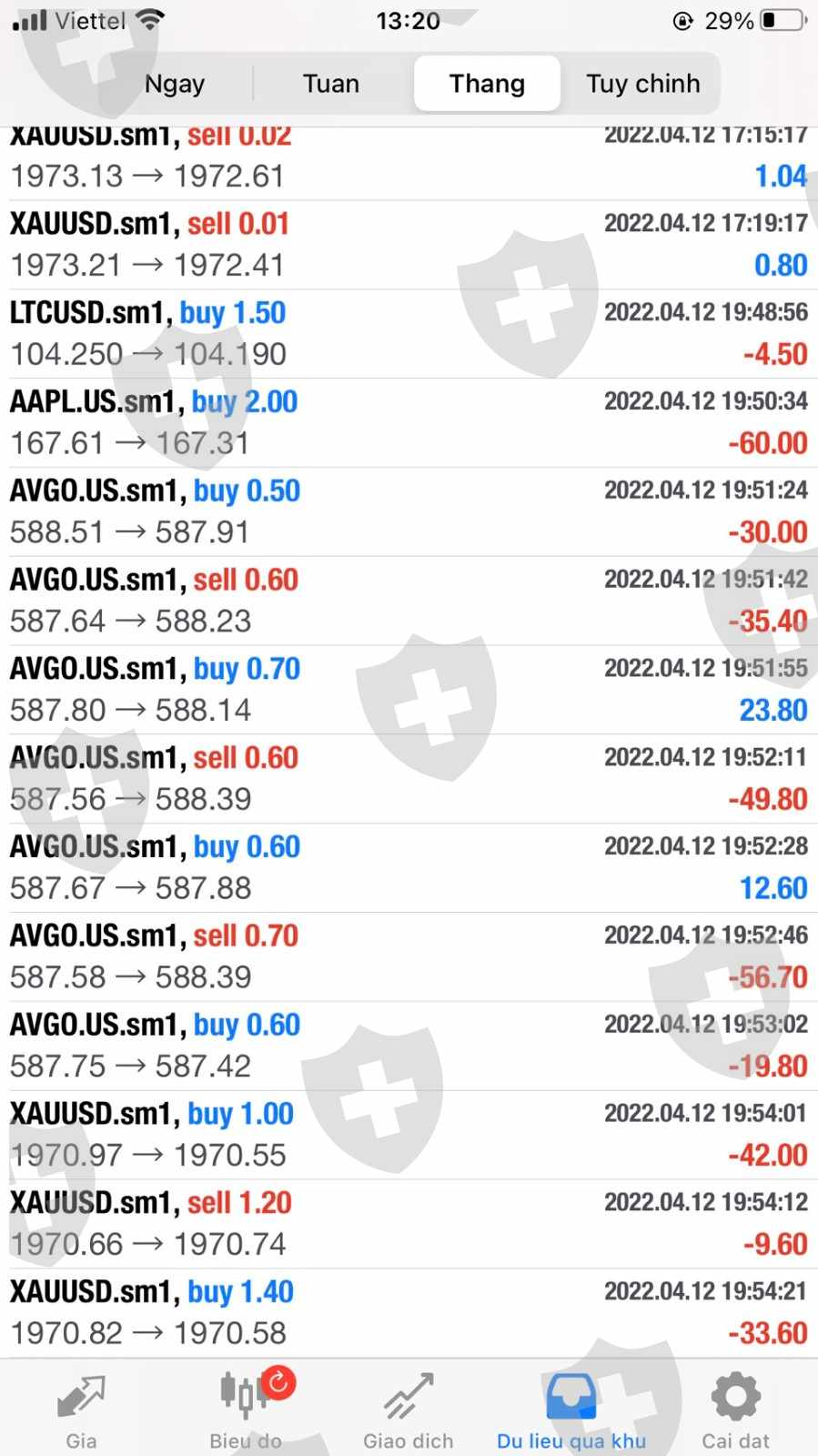Viewport: 818px width, 1456px height.
Task: View the AAPL.US.sm1 buy 2.00 trade details
Action: (x=409, y=422)
